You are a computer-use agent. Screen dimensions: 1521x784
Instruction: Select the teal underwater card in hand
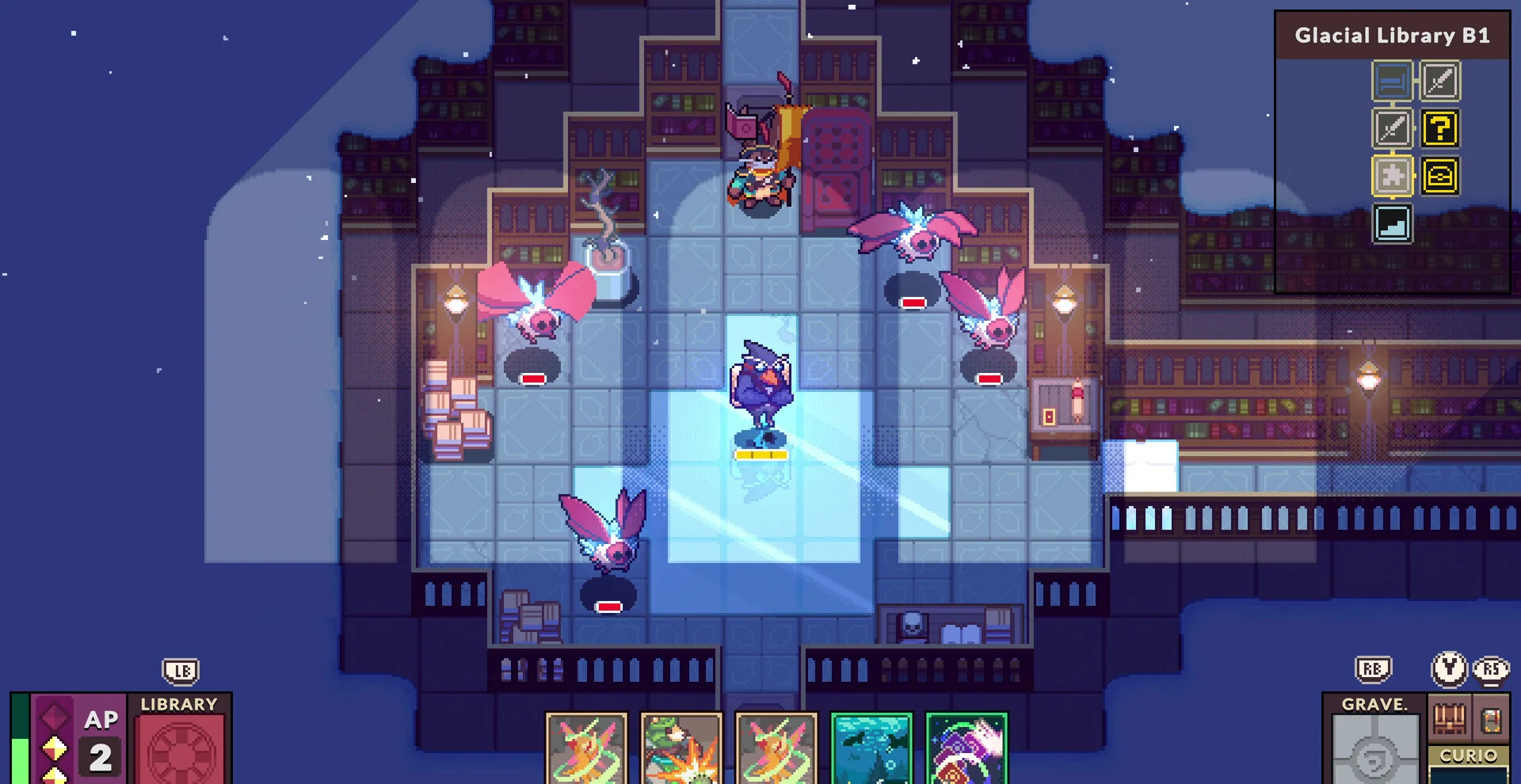[871, 750]
